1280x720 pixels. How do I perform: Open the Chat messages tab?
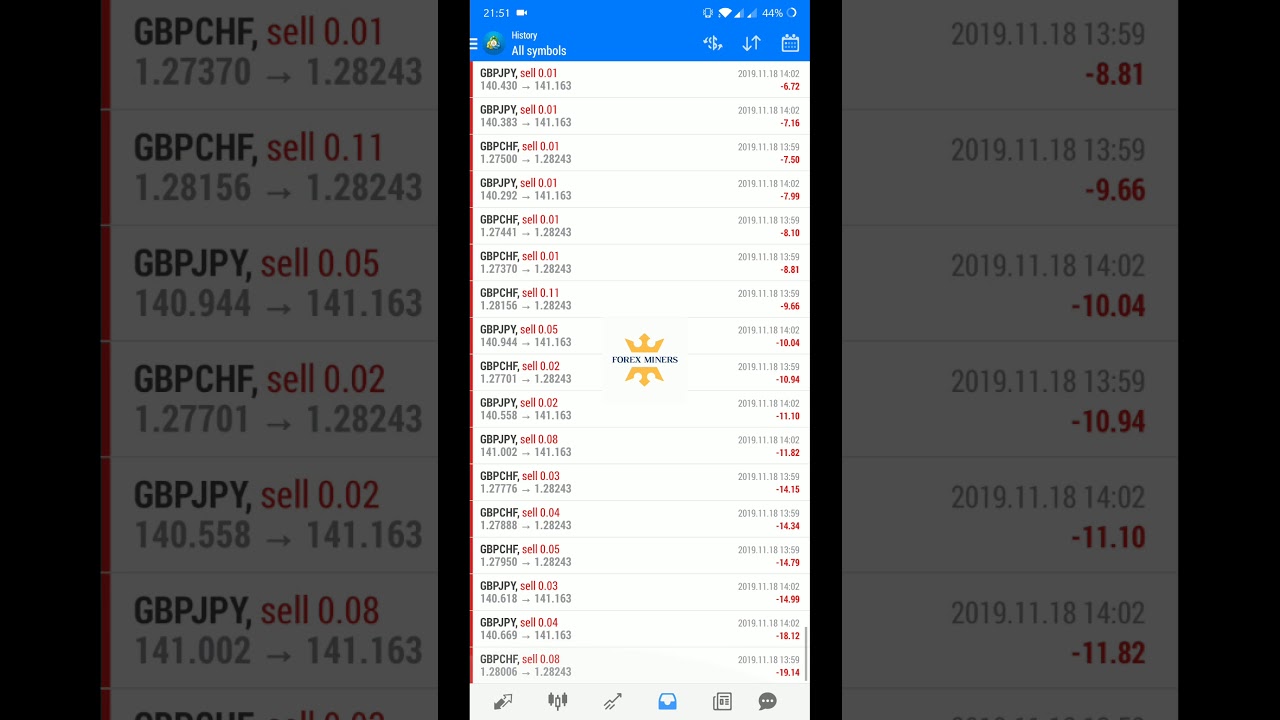click(x=767, y=702)
